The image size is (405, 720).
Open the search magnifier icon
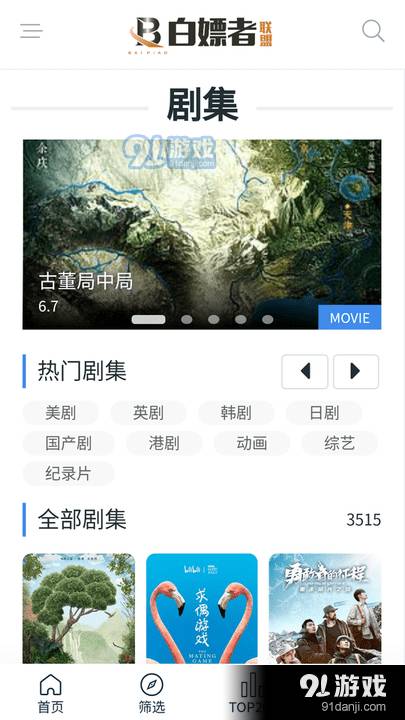(373, 31)
